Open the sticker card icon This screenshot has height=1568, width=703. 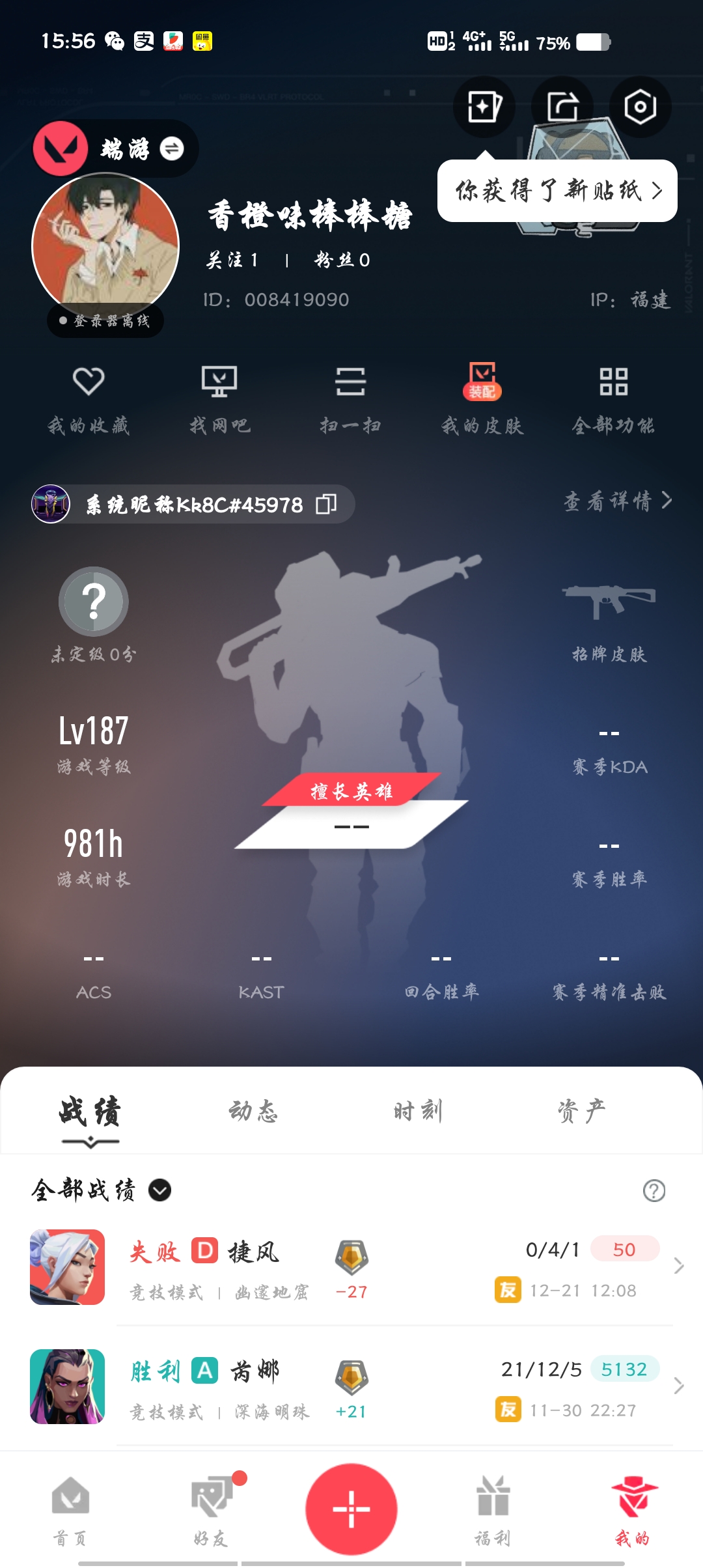(x=484, y=107)
